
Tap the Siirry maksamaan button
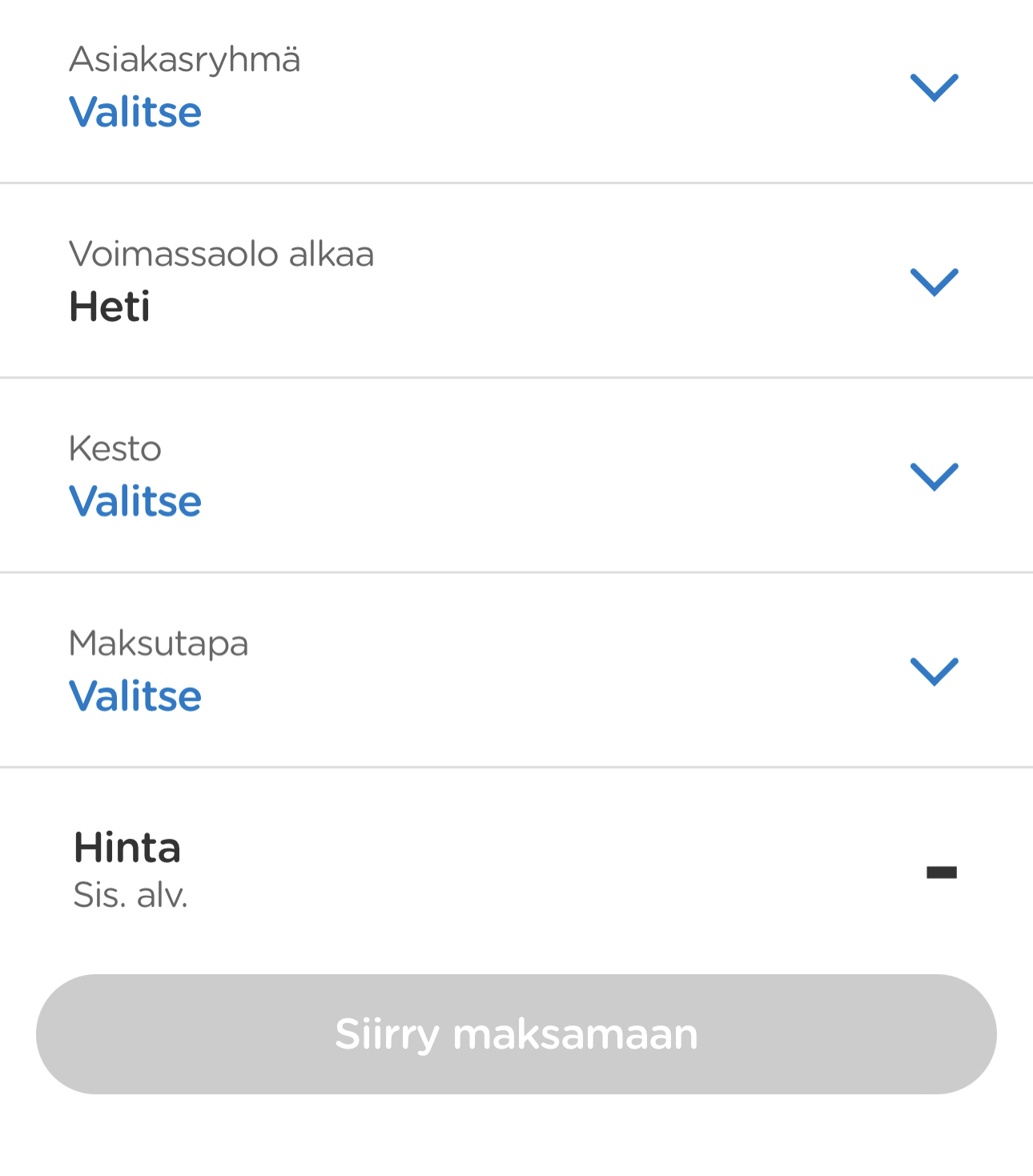516,1034
